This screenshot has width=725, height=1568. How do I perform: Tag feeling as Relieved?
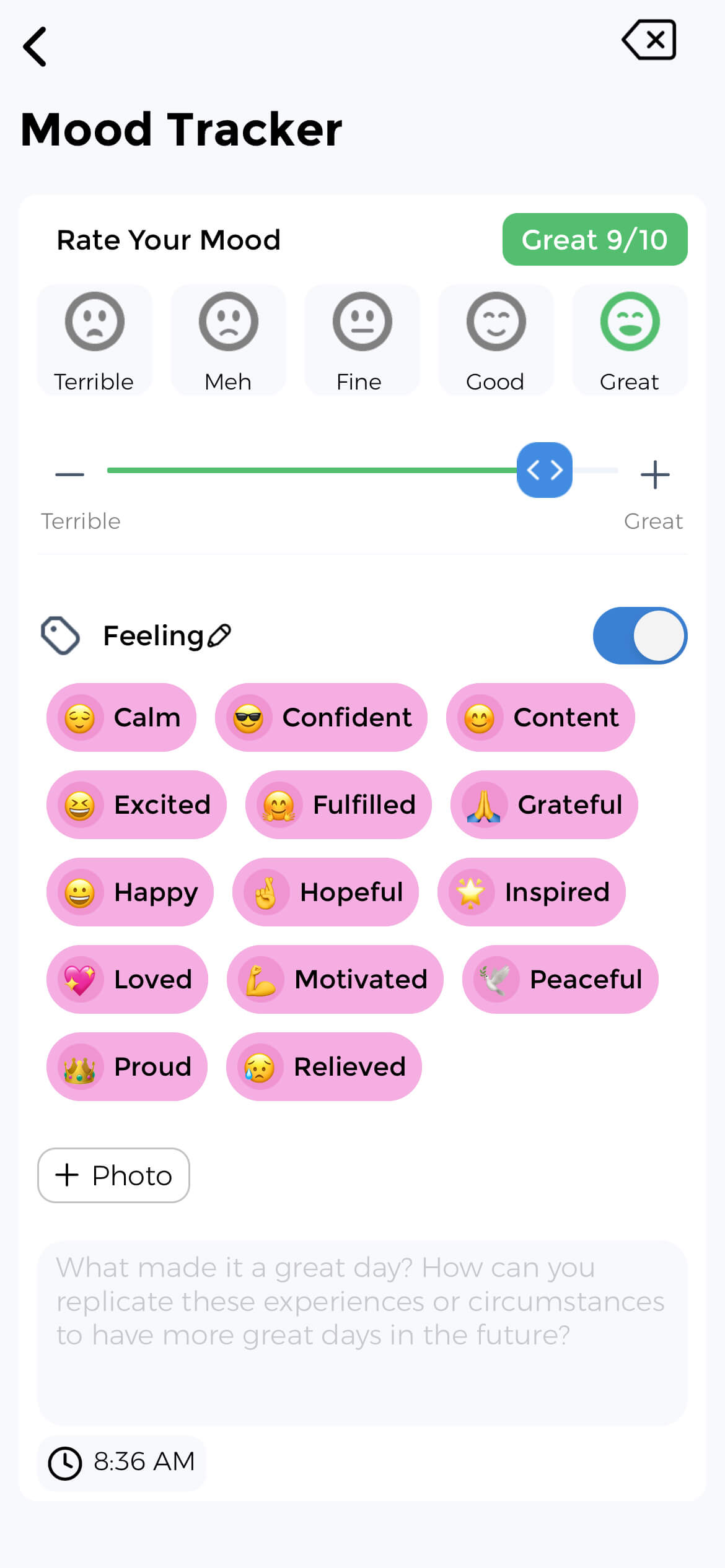[x=323, y=1066]
